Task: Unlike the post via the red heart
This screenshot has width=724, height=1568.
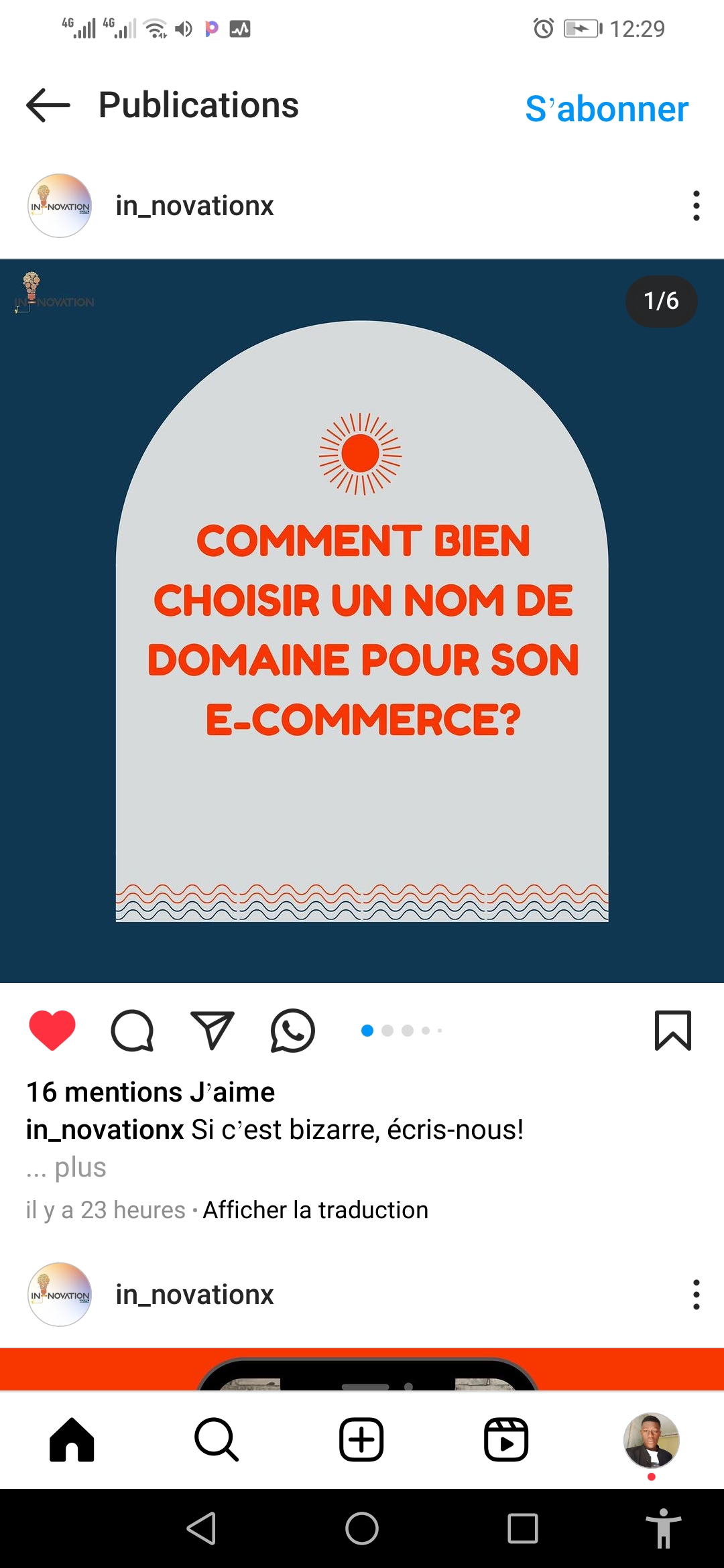Action: pyautogui.click(x=52, y=1030)
